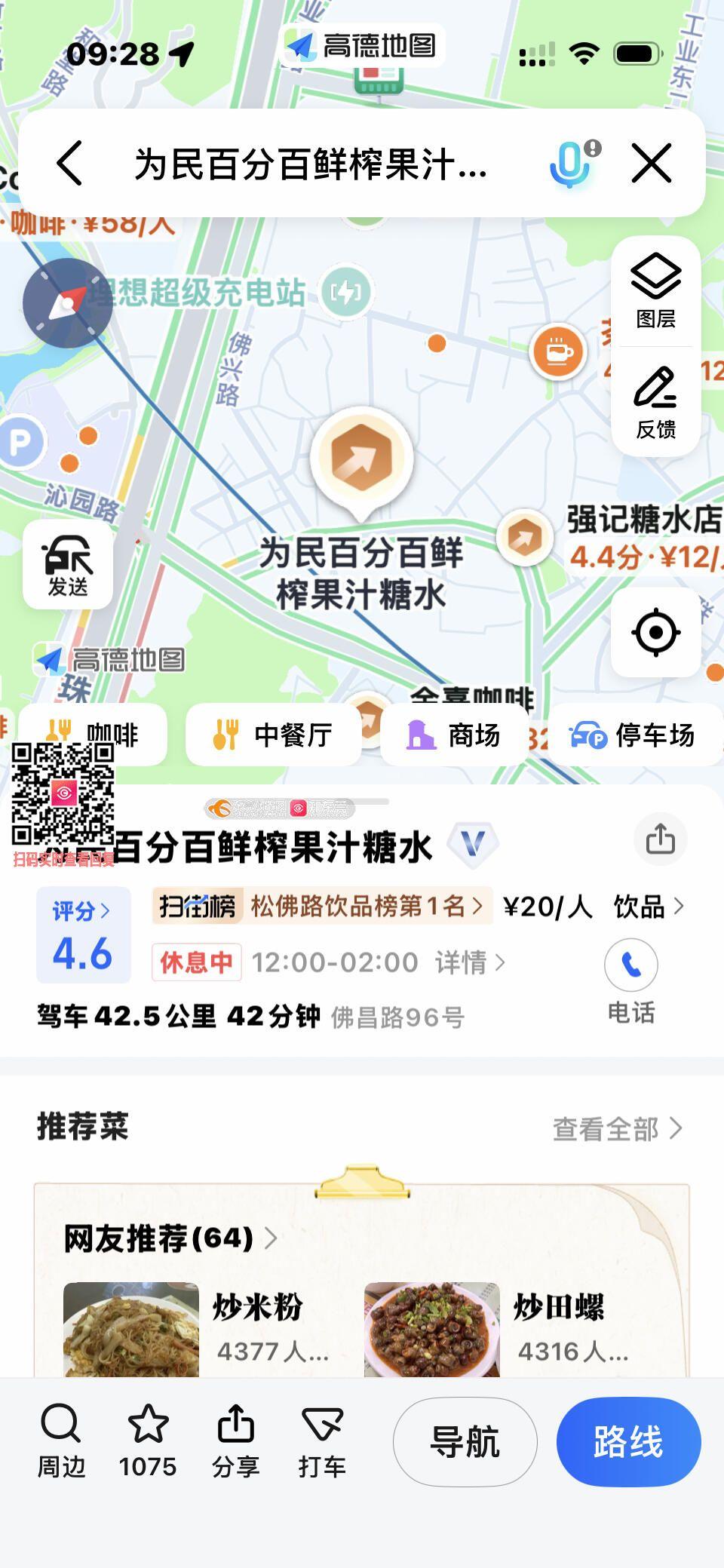Tap the compass to reorient the map
This screenshot has width=724, height=1568.
[67, 303]
